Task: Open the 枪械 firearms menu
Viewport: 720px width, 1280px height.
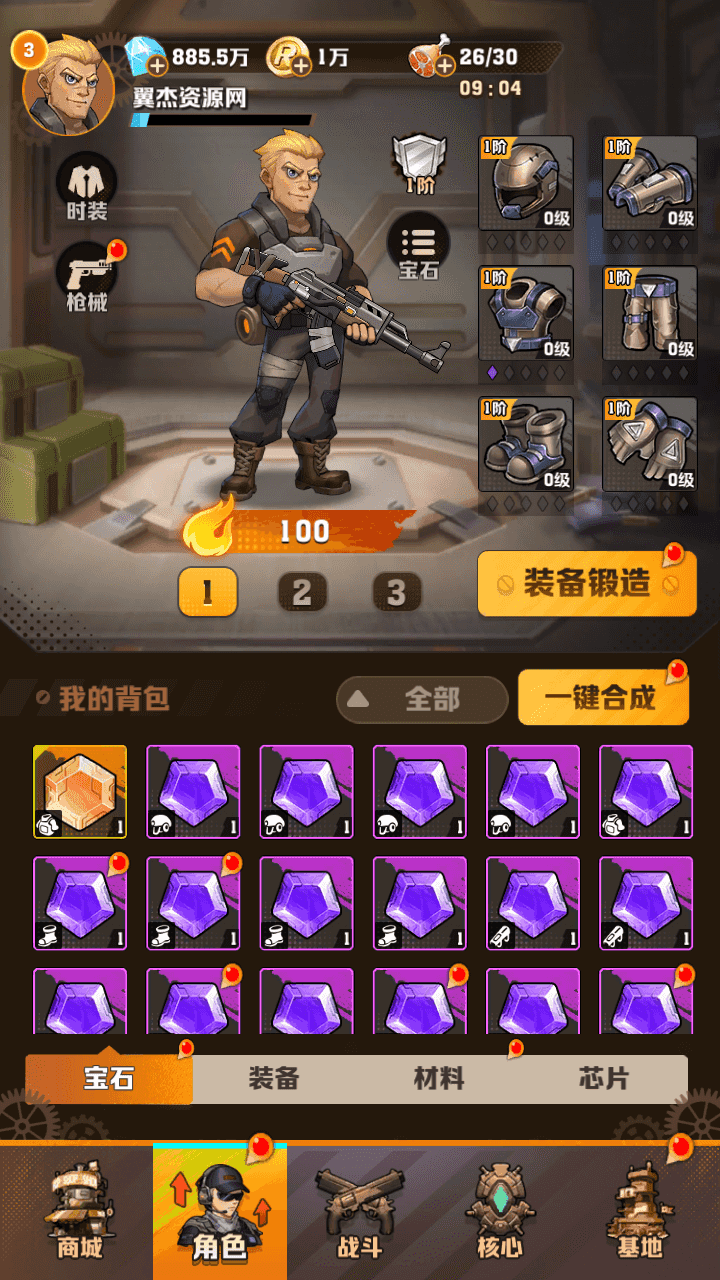Action: point(87,277)
